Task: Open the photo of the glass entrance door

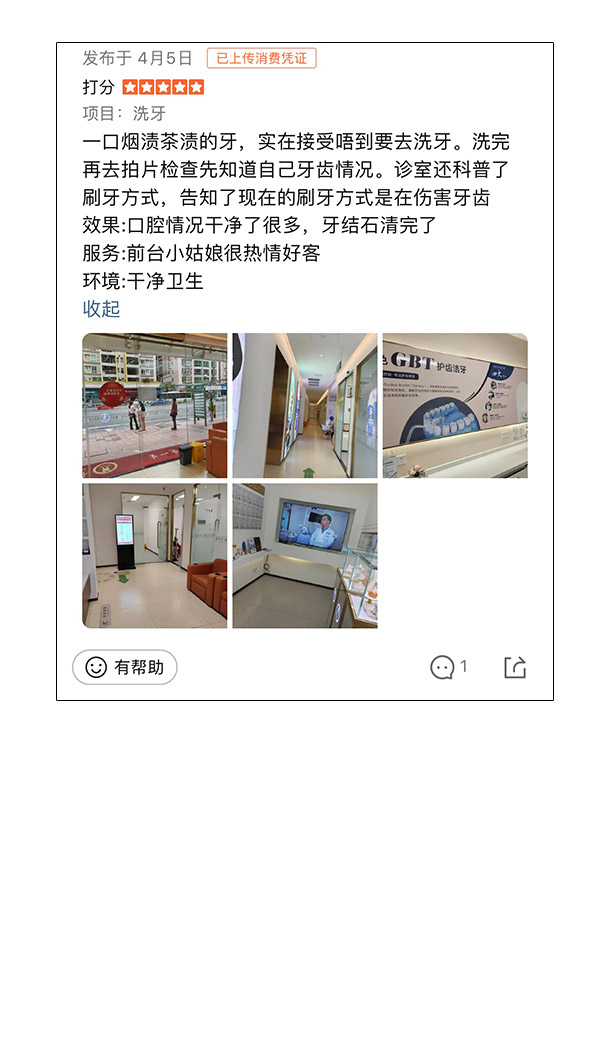Action: [155, 405]
